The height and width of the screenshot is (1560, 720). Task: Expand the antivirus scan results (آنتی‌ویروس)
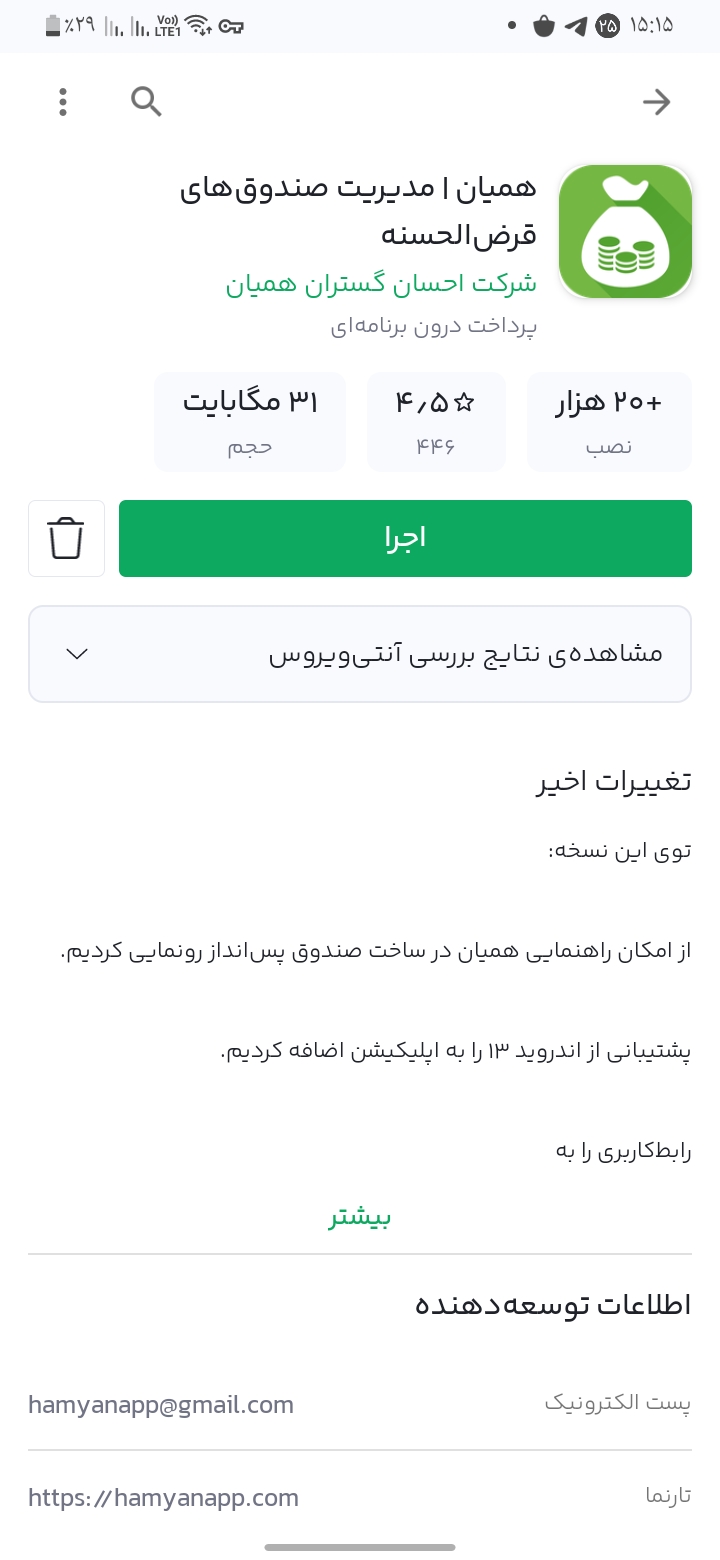coord(360,654)
